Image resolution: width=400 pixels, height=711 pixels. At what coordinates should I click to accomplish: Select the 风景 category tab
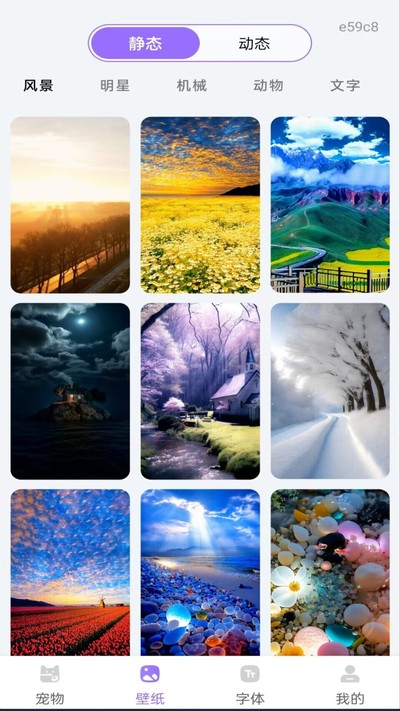pyautogui.click(x=38, y=85)
